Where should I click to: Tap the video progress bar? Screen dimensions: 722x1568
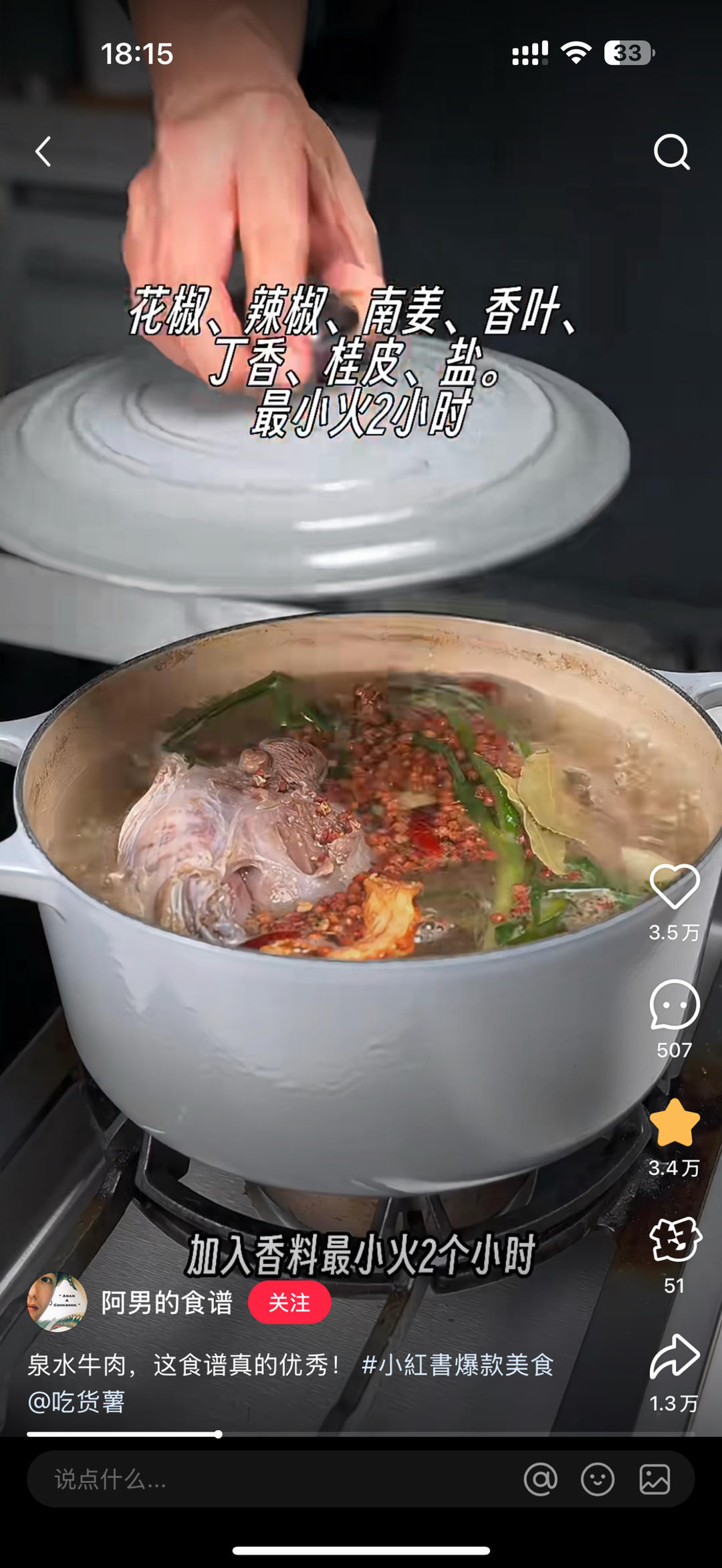coord(361,1434)
